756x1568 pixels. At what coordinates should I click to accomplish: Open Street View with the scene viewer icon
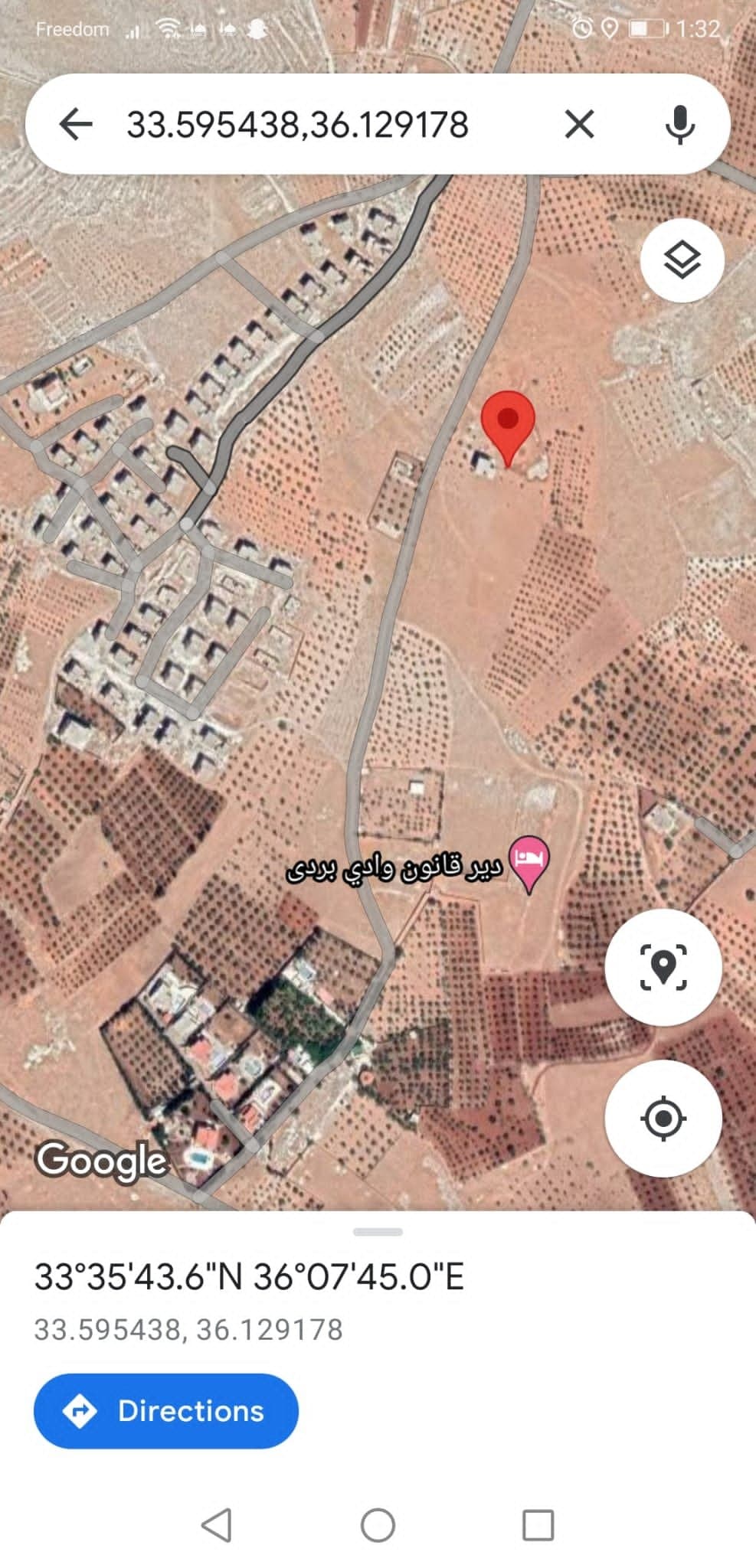(666, 967)
